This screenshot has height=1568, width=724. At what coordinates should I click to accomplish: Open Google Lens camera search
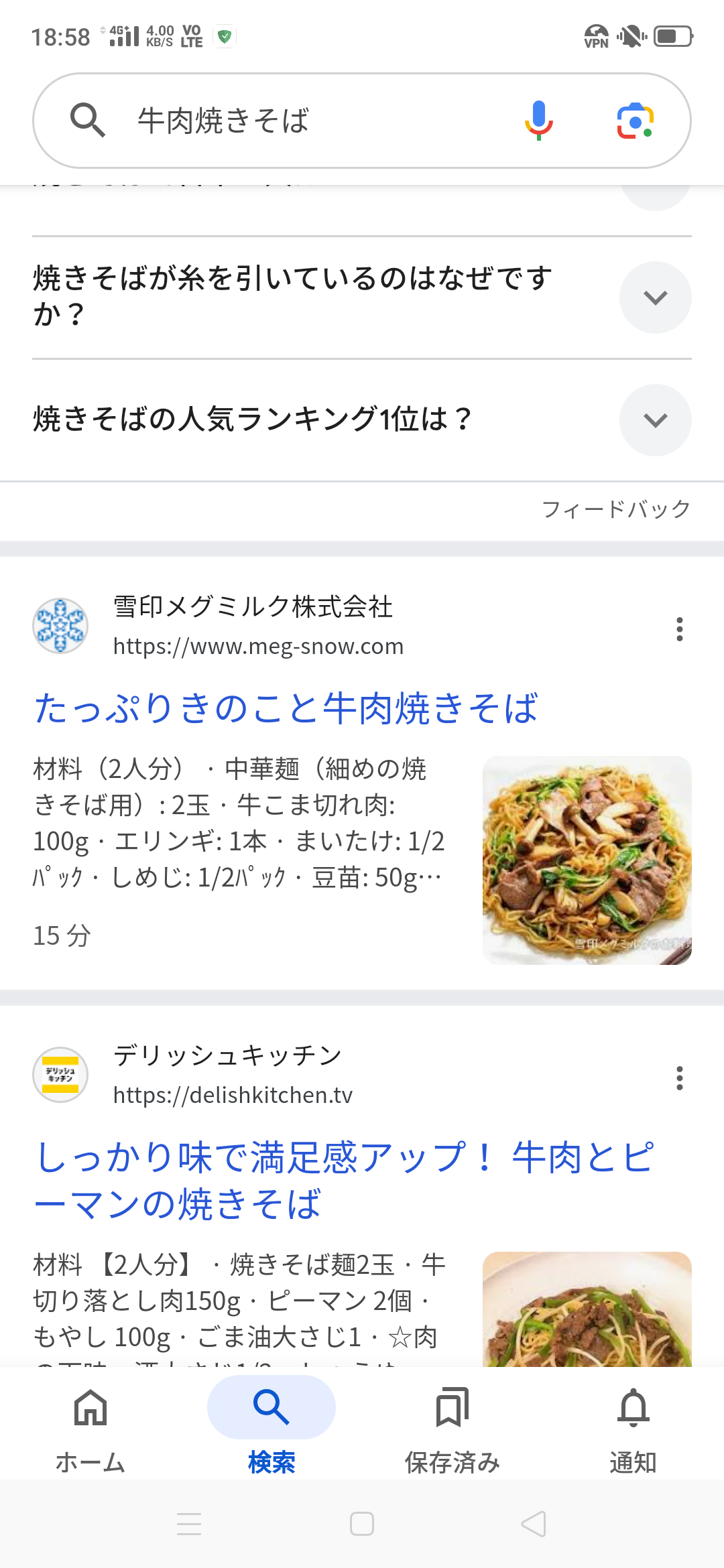pos(635,121)
